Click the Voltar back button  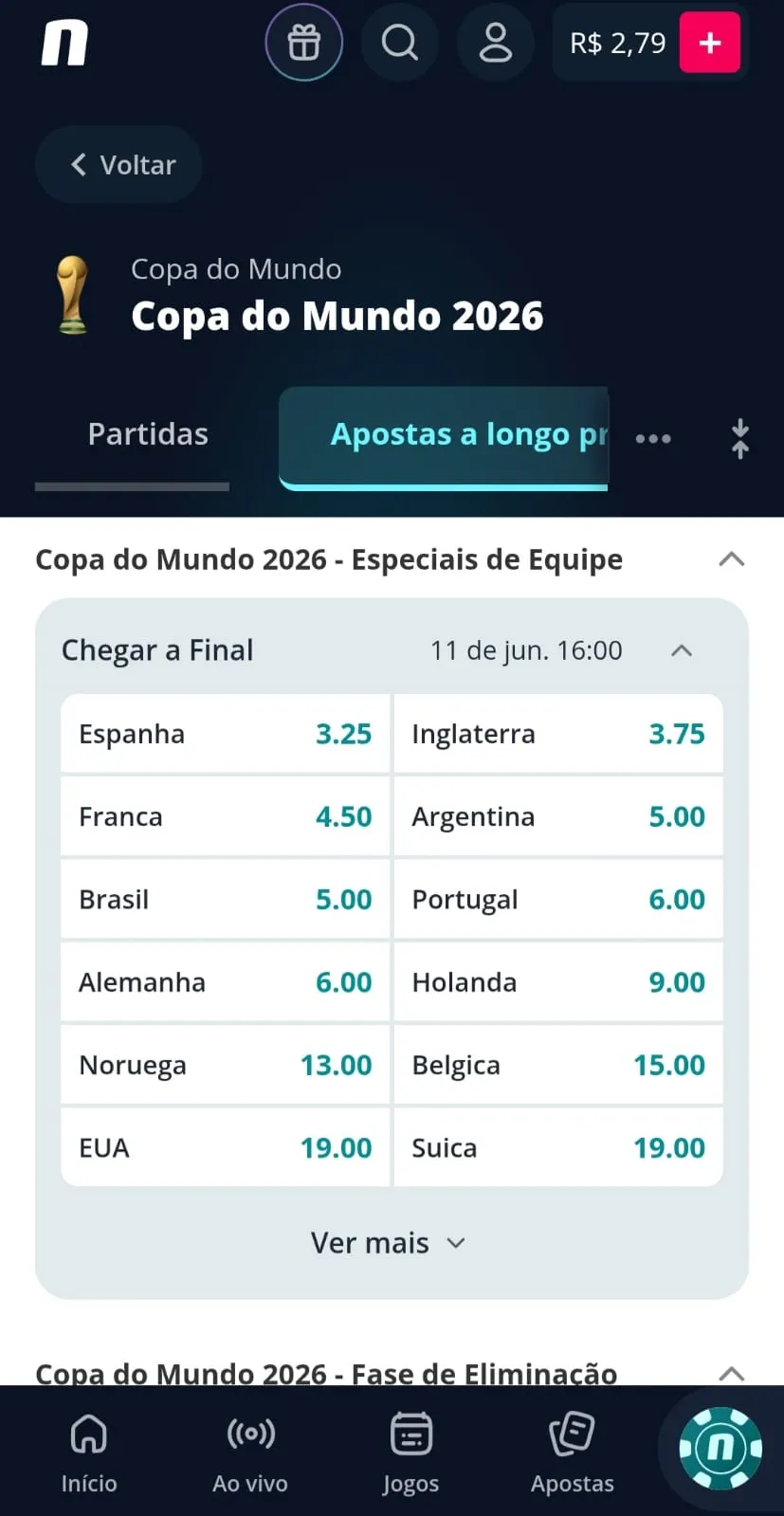point(118,164)
